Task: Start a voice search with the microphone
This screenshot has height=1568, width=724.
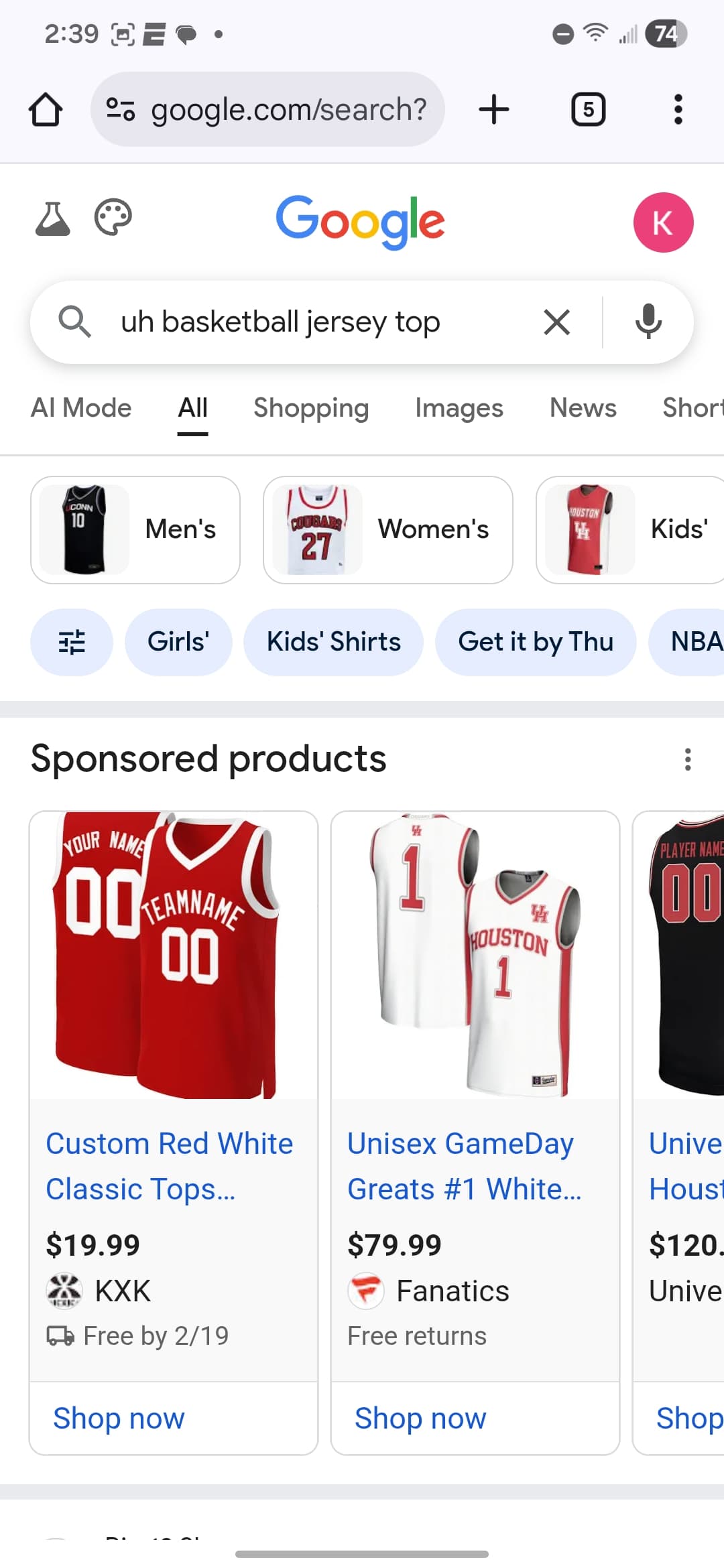Action: tap(648, 322)
